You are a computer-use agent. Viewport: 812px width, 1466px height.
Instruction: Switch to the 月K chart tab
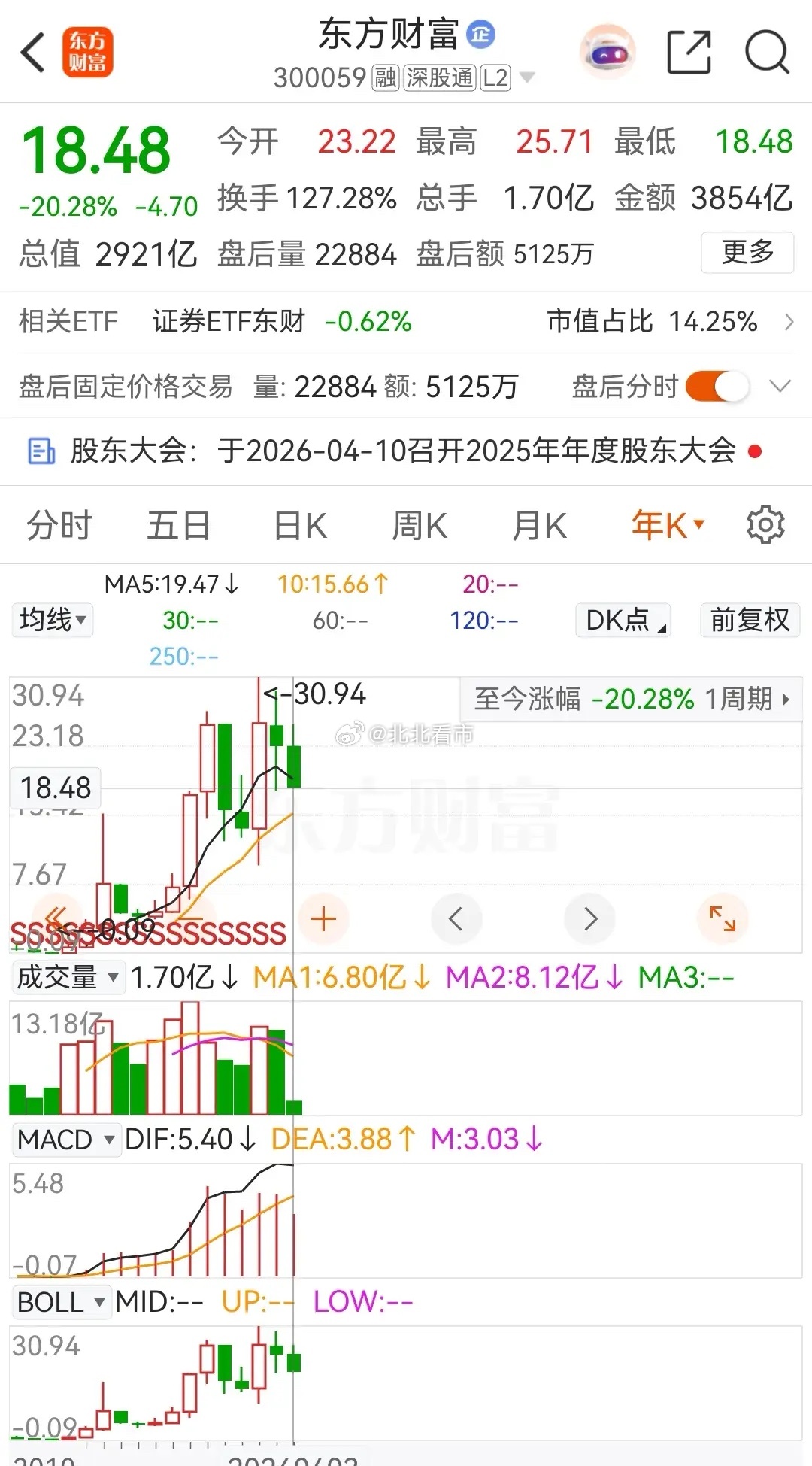[539, 525]
